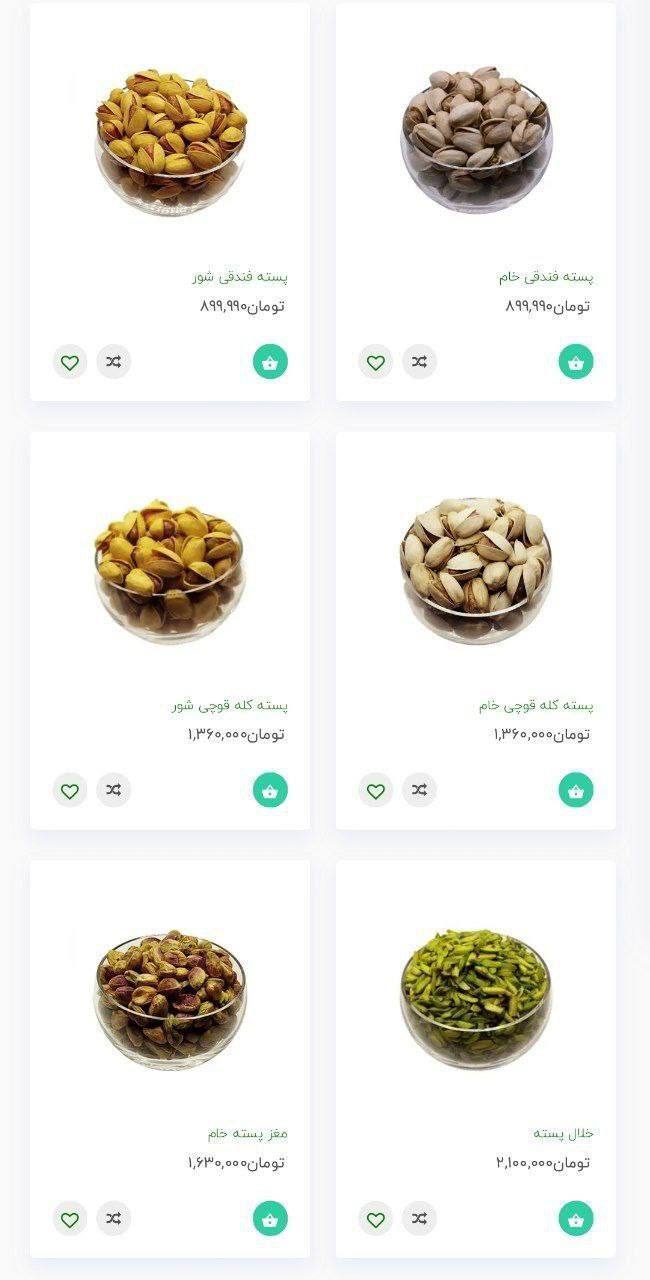Viewport: 650px width, 1280px height.
Task: Add پسته فندقی شور to wishlist
Action: click(x=70, y=361)
